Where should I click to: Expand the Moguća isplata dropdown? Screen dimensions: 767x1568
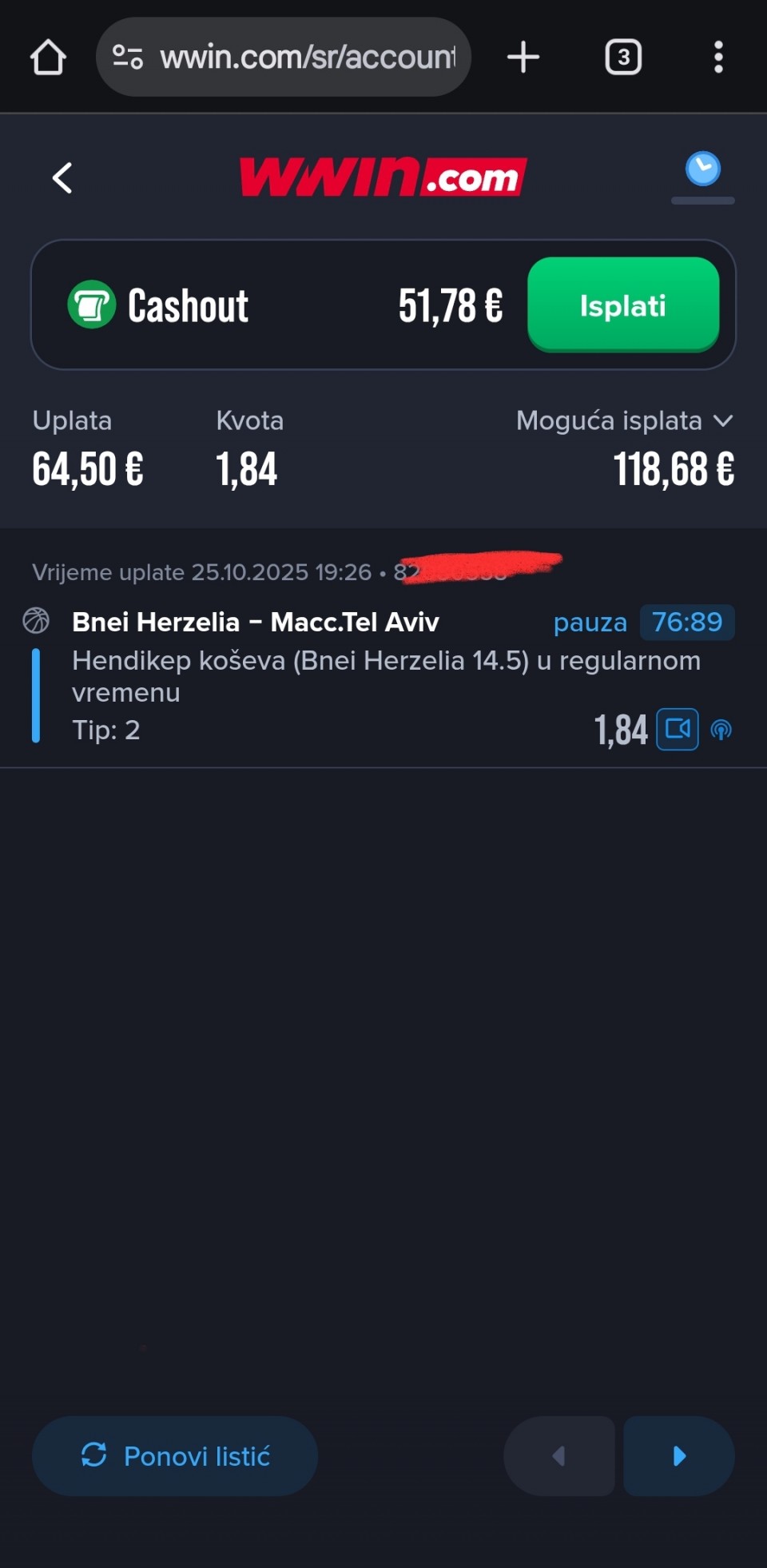(x=722, y=421)
